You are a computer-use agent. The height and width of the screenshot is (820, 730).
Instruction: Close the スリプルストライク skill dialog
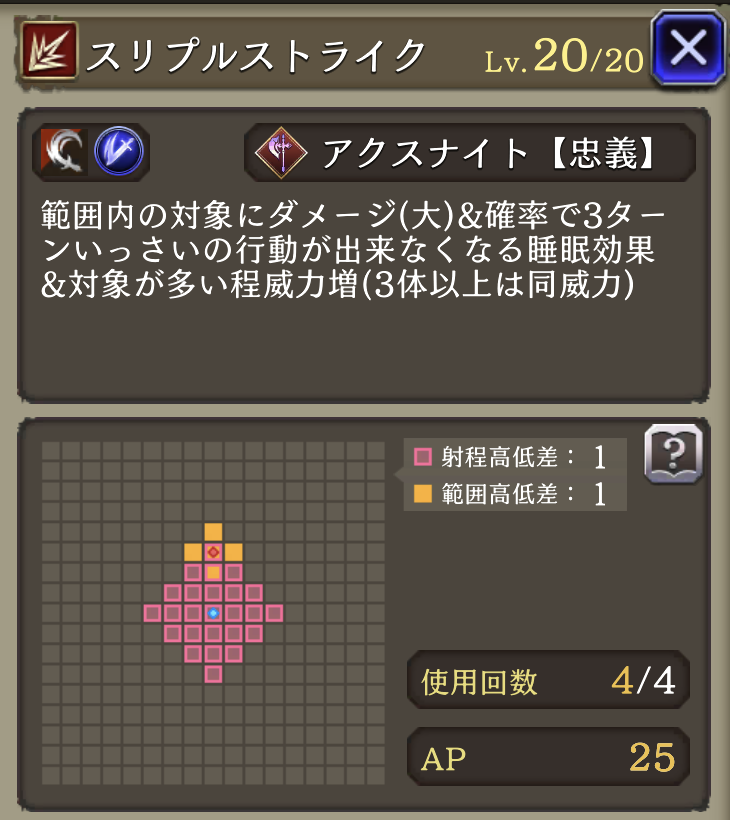click(x=687, y=47)
